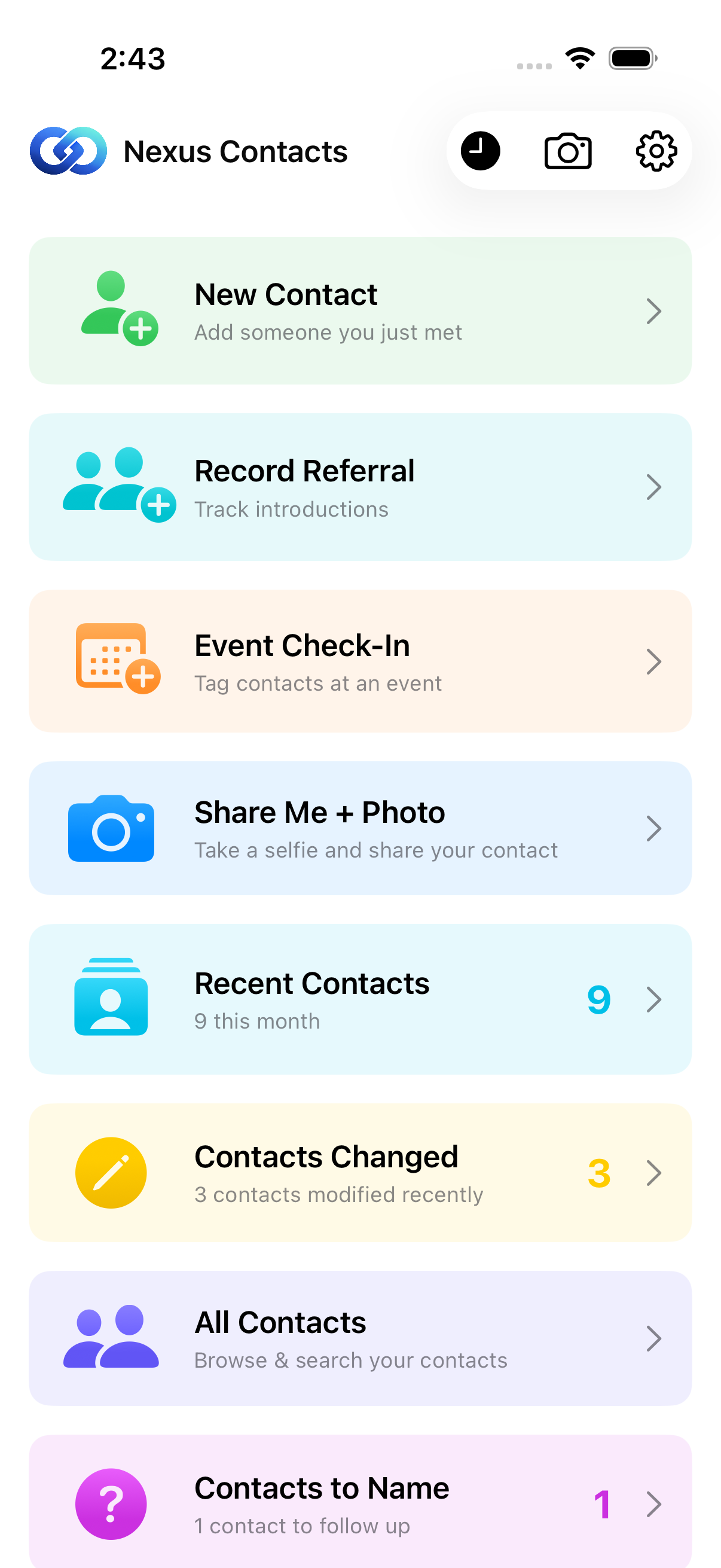Click the link Browse & search your contacts
The image size is (721, 1568).
pyautogui.click(x=350, y=1360)
